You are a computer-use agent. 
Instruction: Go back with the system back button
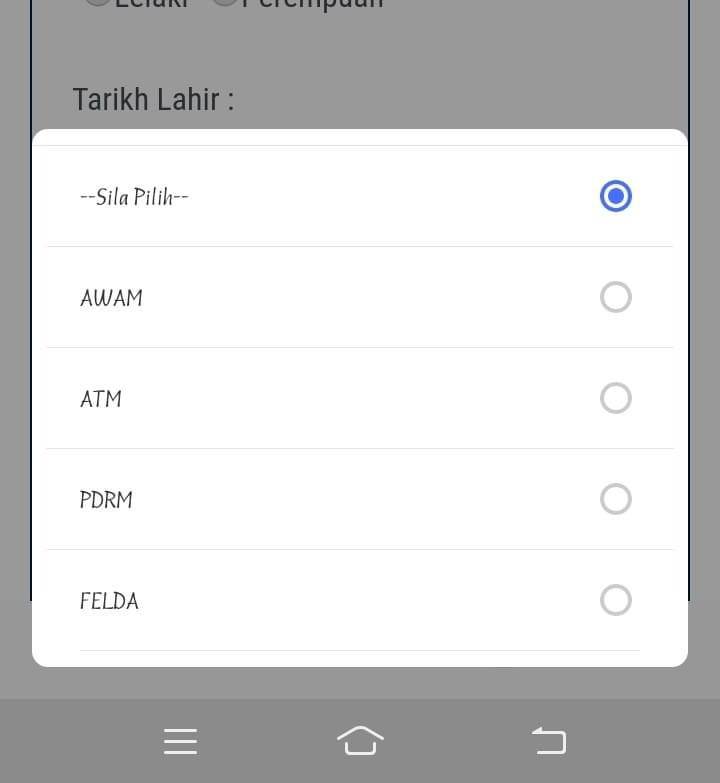click(x=549, y=741)
